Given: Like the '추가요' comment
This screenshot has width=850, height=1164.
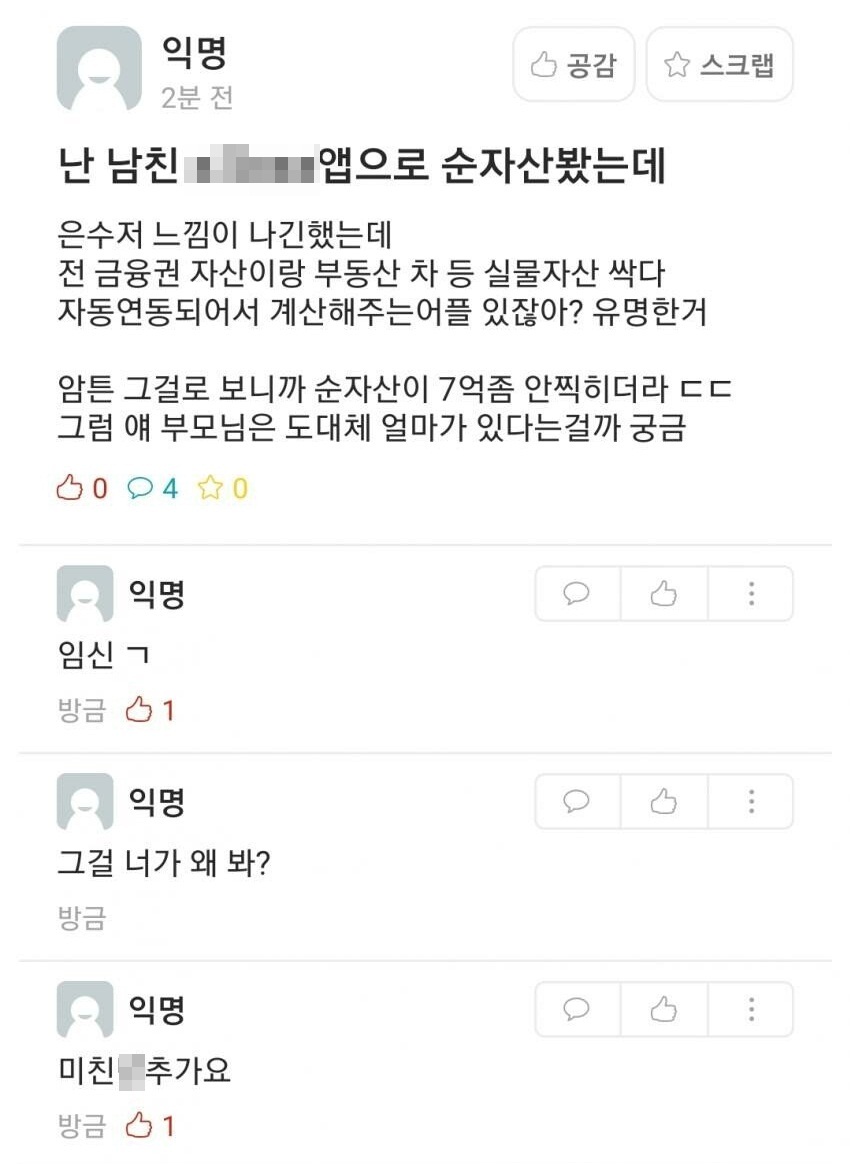Looking at the screenshot, I should 663,1009.
